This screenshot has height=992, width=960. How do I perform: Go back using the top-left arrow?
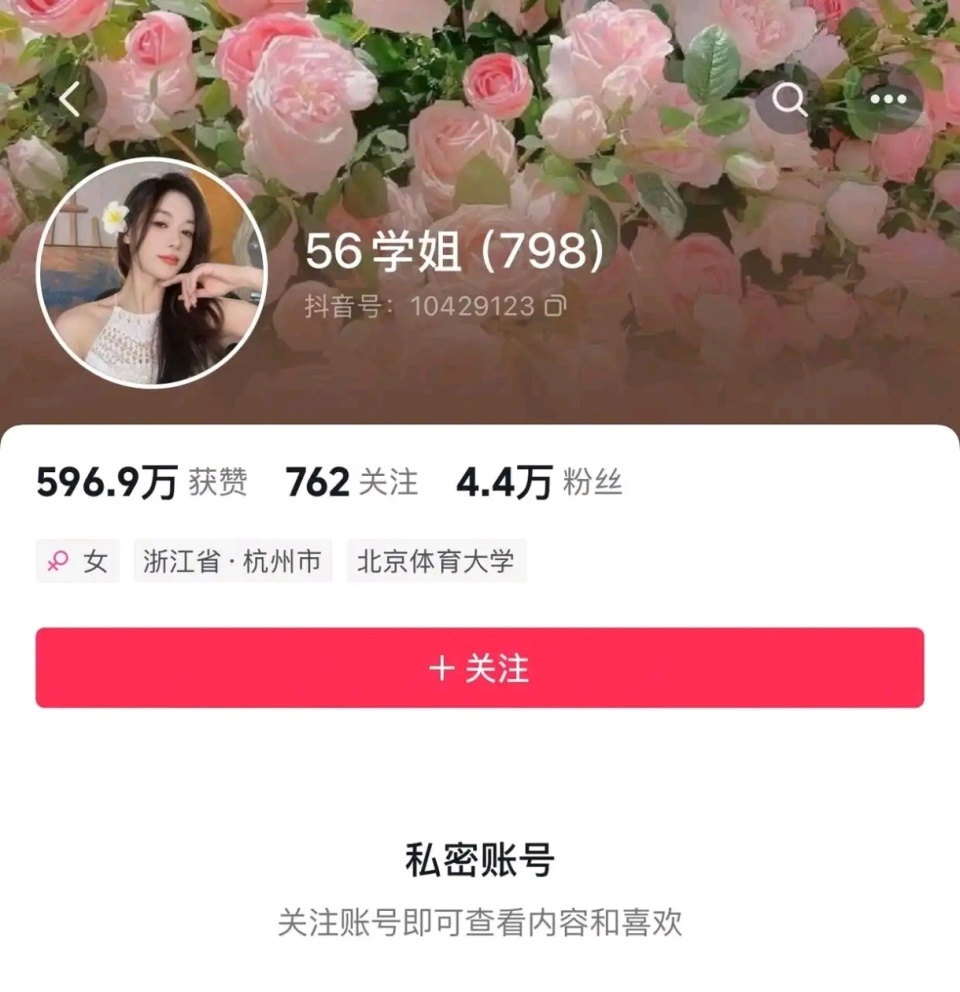point(71,99)
